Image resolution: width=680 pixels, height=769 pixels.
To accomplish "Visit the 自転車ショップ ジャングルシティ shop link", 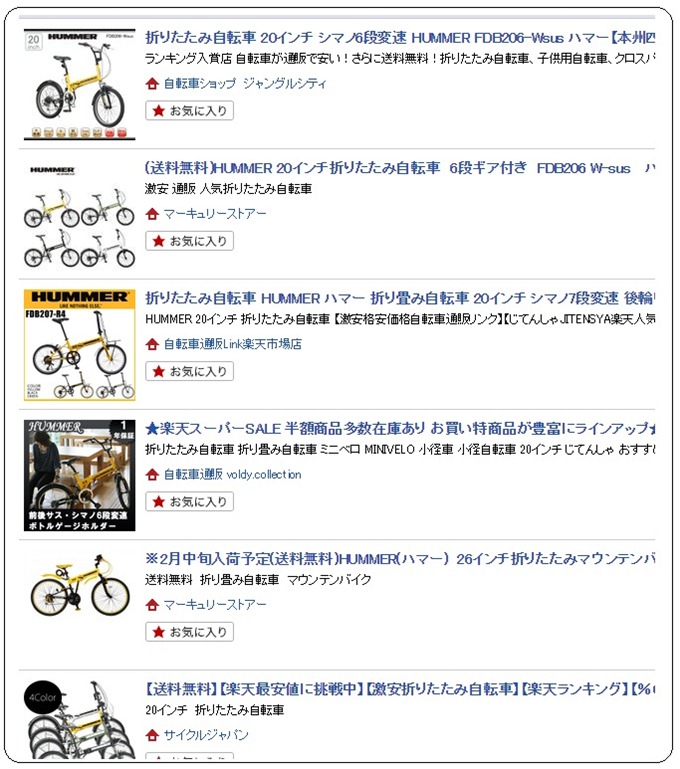I will 245,84.
